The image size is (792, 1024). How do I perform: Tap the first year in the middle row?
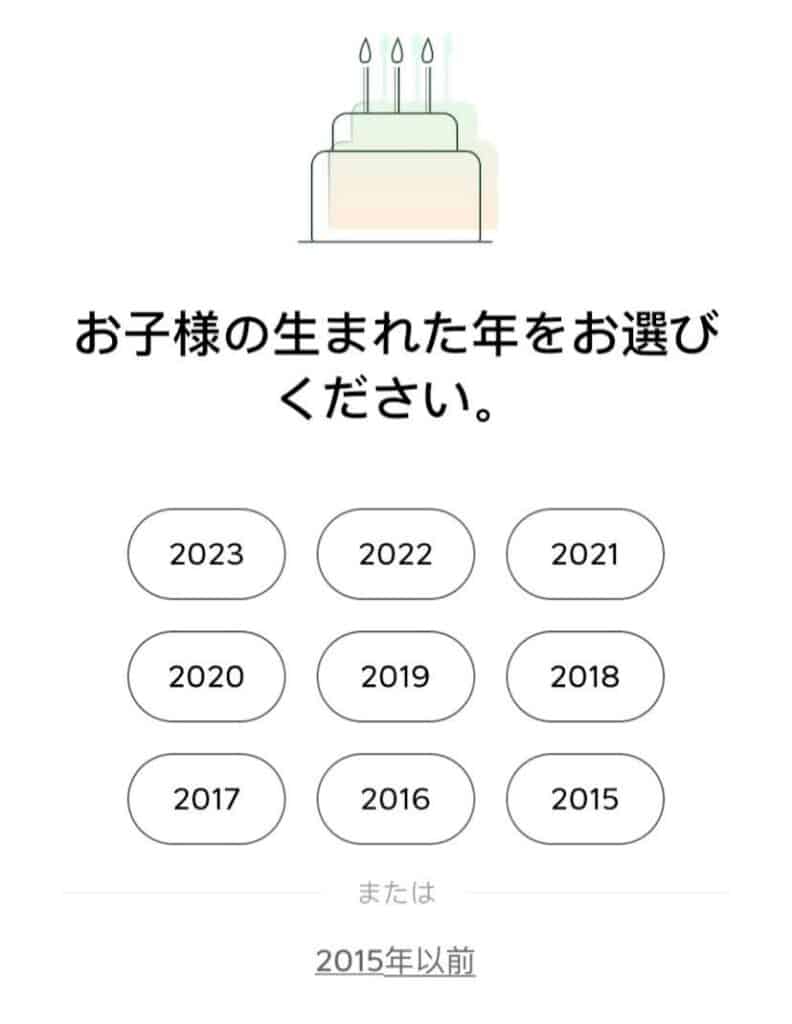click(x=205, y=676)
